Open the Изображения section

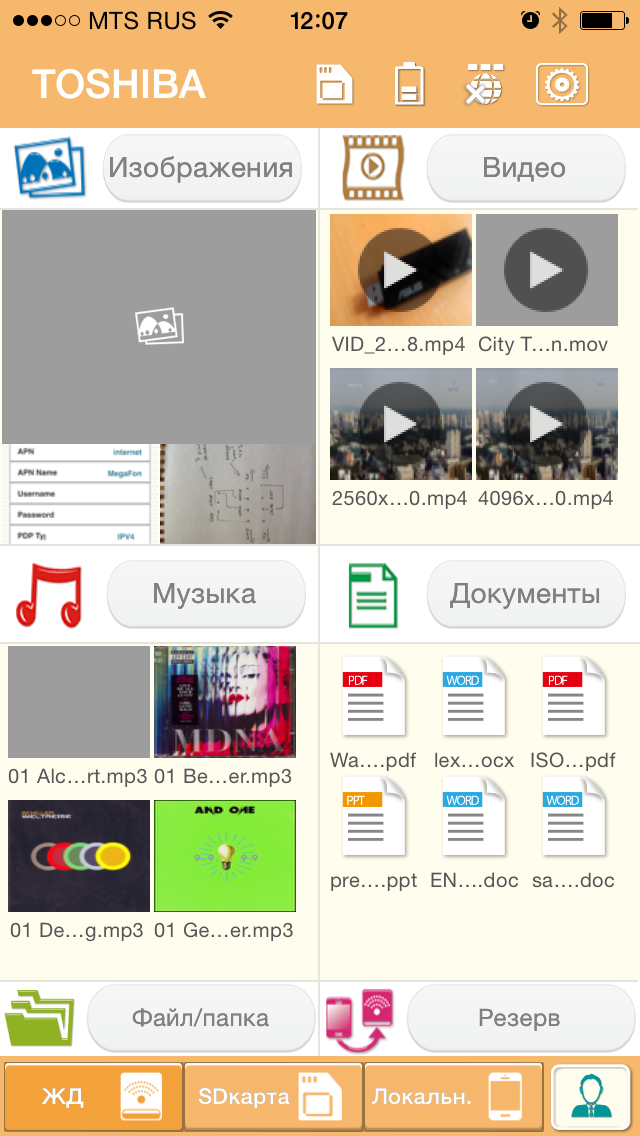(x=202, y=168)
